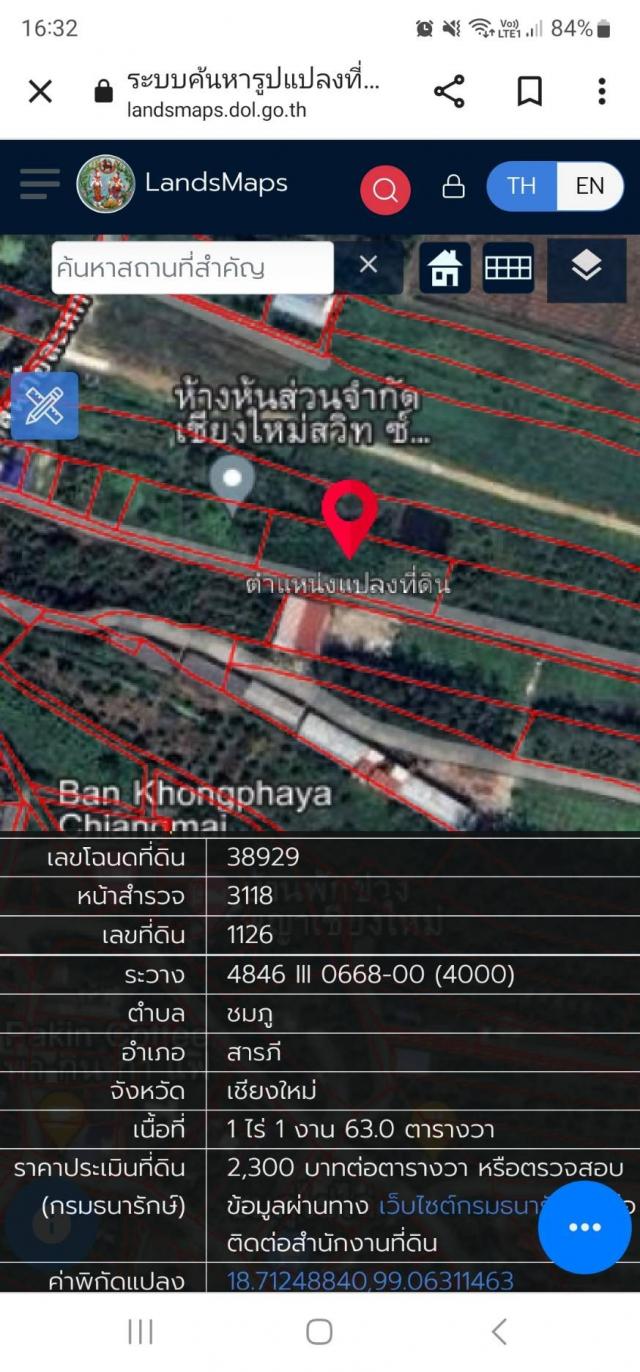Bookmark the current page
Screen dimensions: 640x1372
pyautogui.click(x=529, y=92)
